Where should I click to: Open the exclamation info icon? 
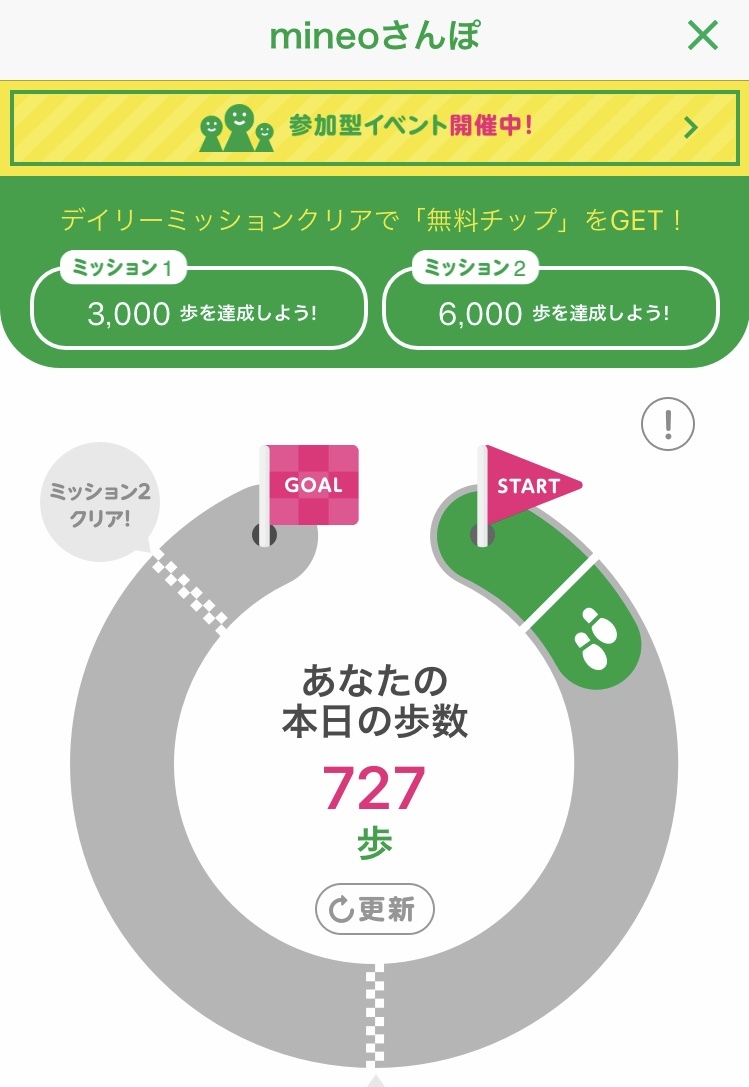pyautogui.click(x=668, y=424)
